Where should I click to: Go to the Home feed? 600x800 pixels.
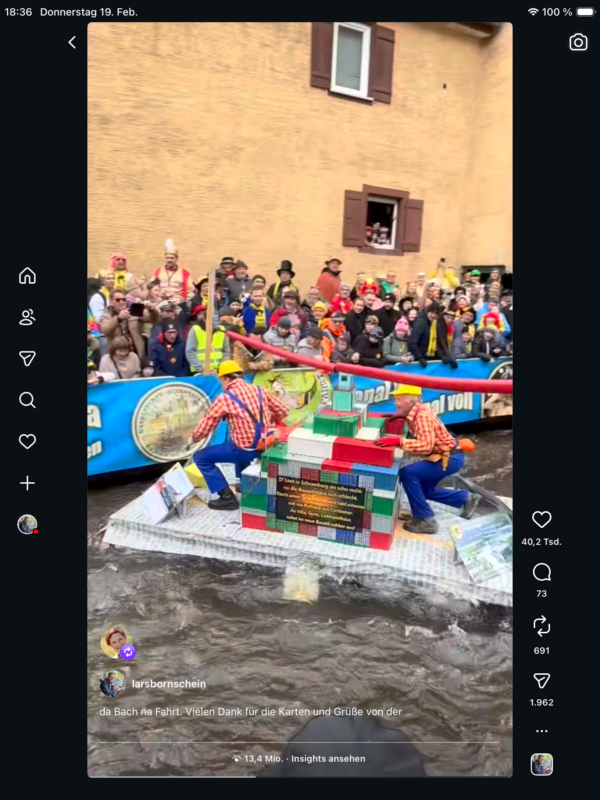point(27,276)
